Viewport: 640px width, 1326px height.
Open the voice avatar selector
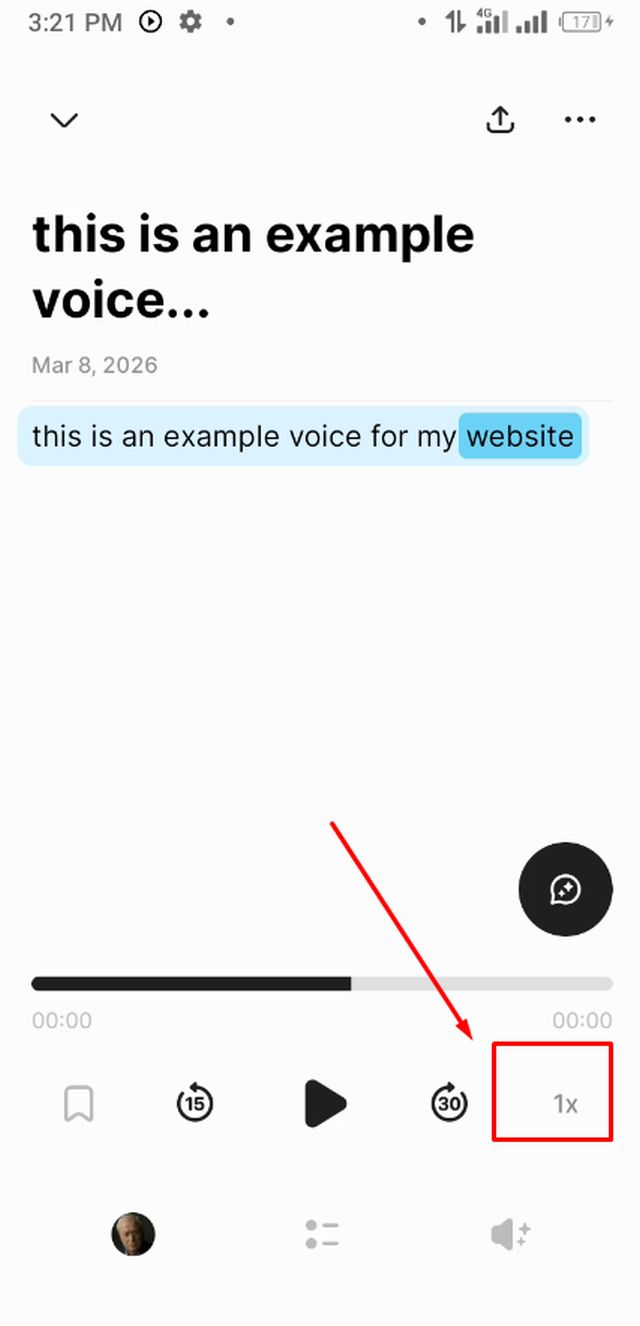(x=133, y=1234)
